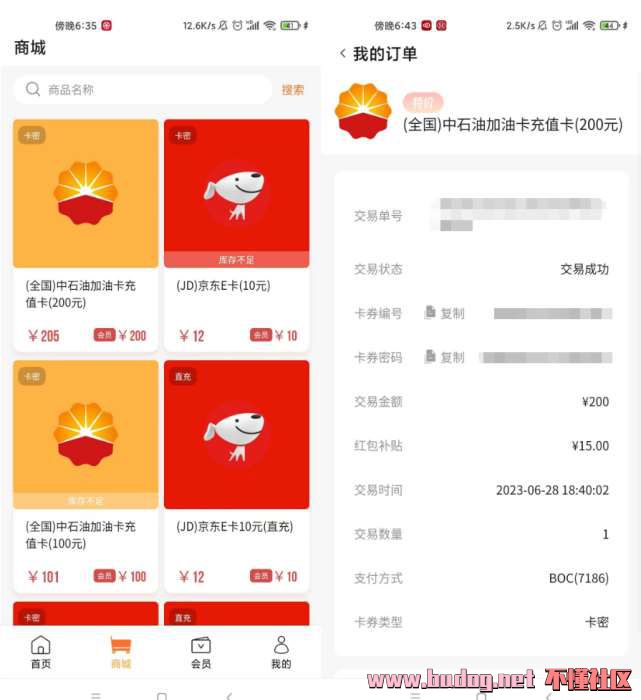This screenshot has height=700, width=641.
Task: Copy the 卡券密码 value
Action: point(445,357)
